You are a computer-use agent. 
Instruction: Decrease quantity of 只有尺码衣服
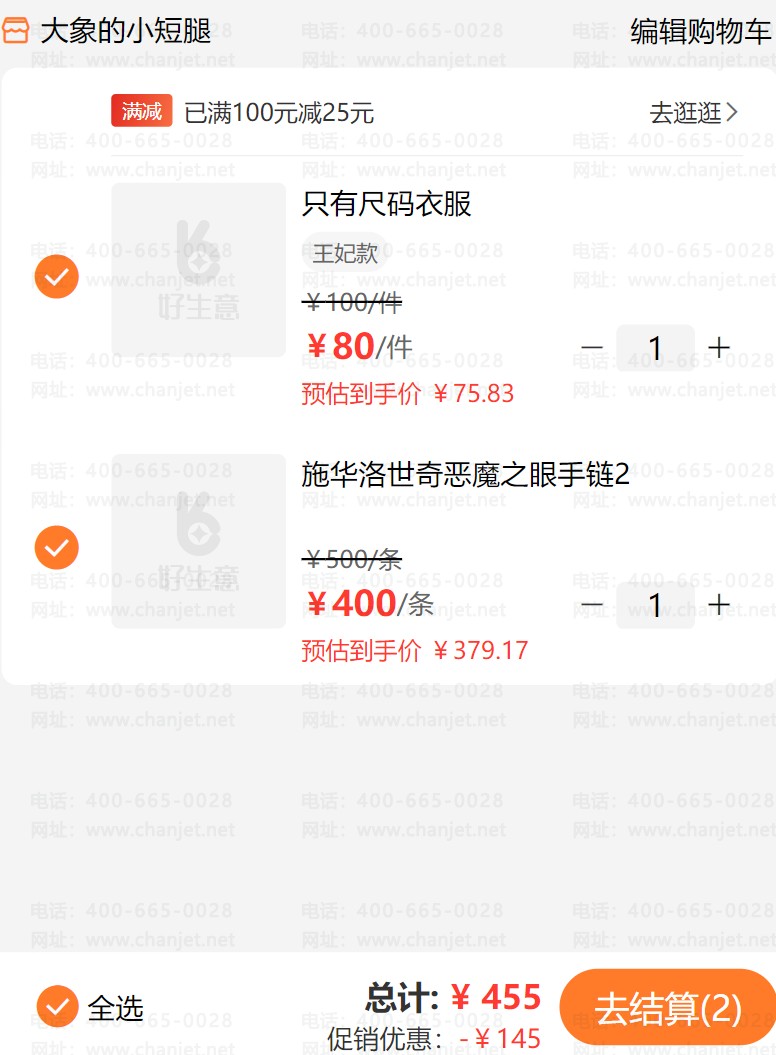point(592,348)
